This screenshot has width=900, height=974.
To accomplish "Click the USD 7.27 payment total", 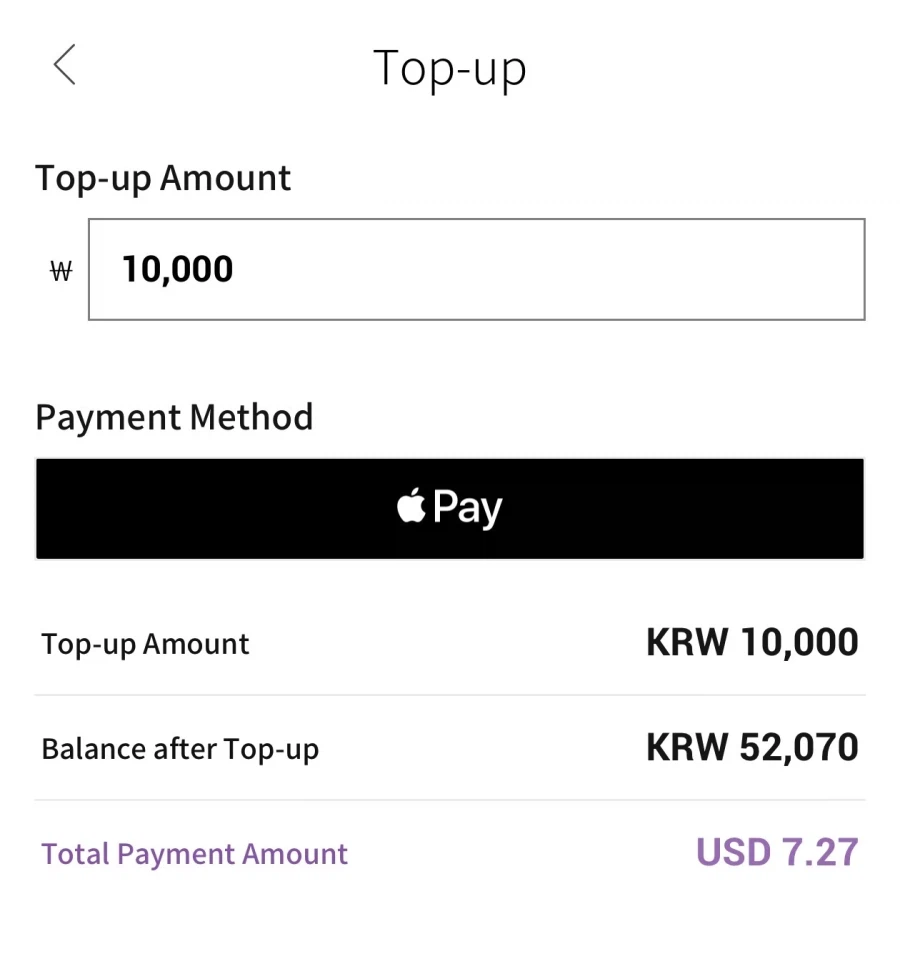I will (x=777, y=852).
